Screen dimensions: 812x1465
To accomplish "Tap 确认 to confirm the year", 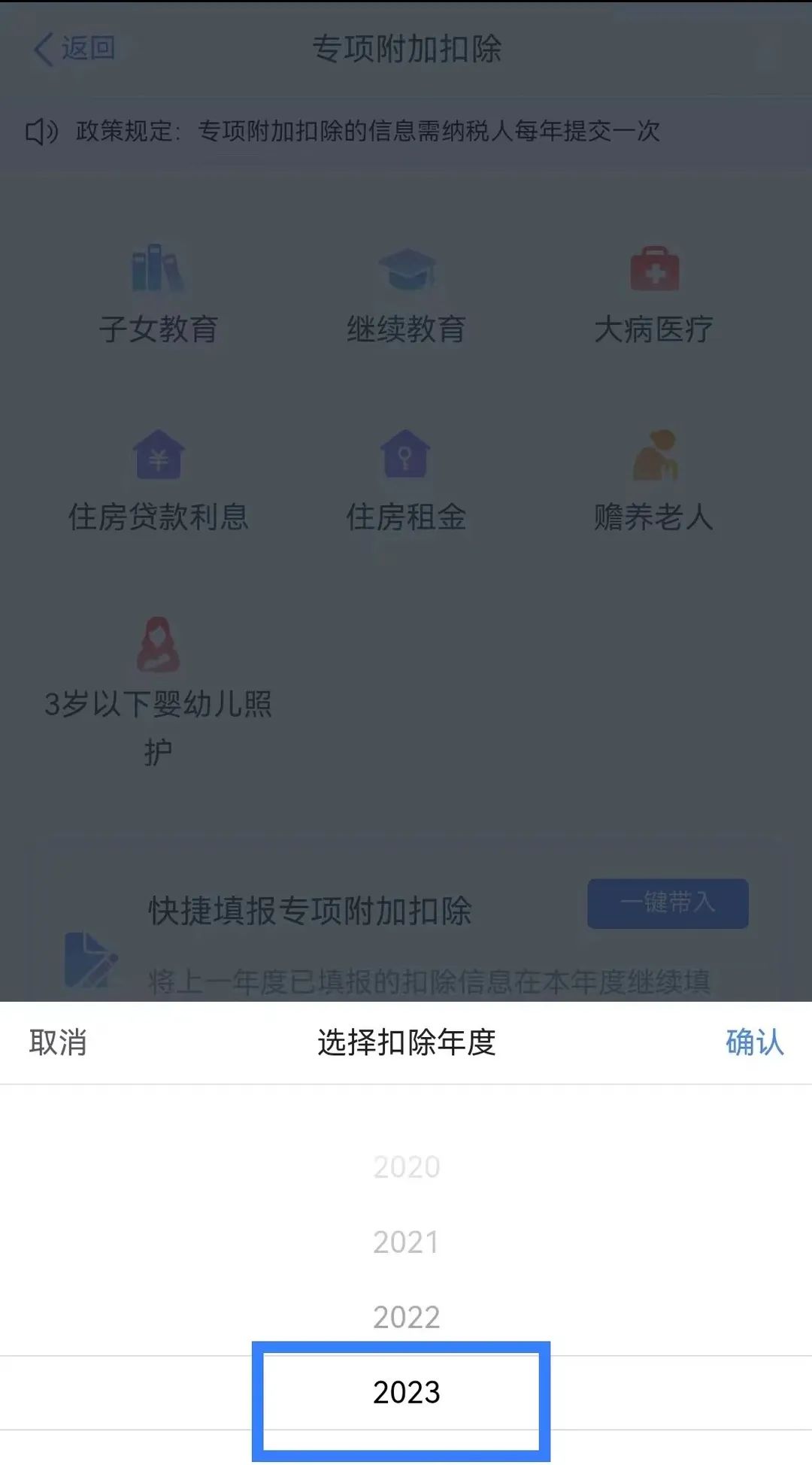I will pyautogui.click(x=754, y=1042).
